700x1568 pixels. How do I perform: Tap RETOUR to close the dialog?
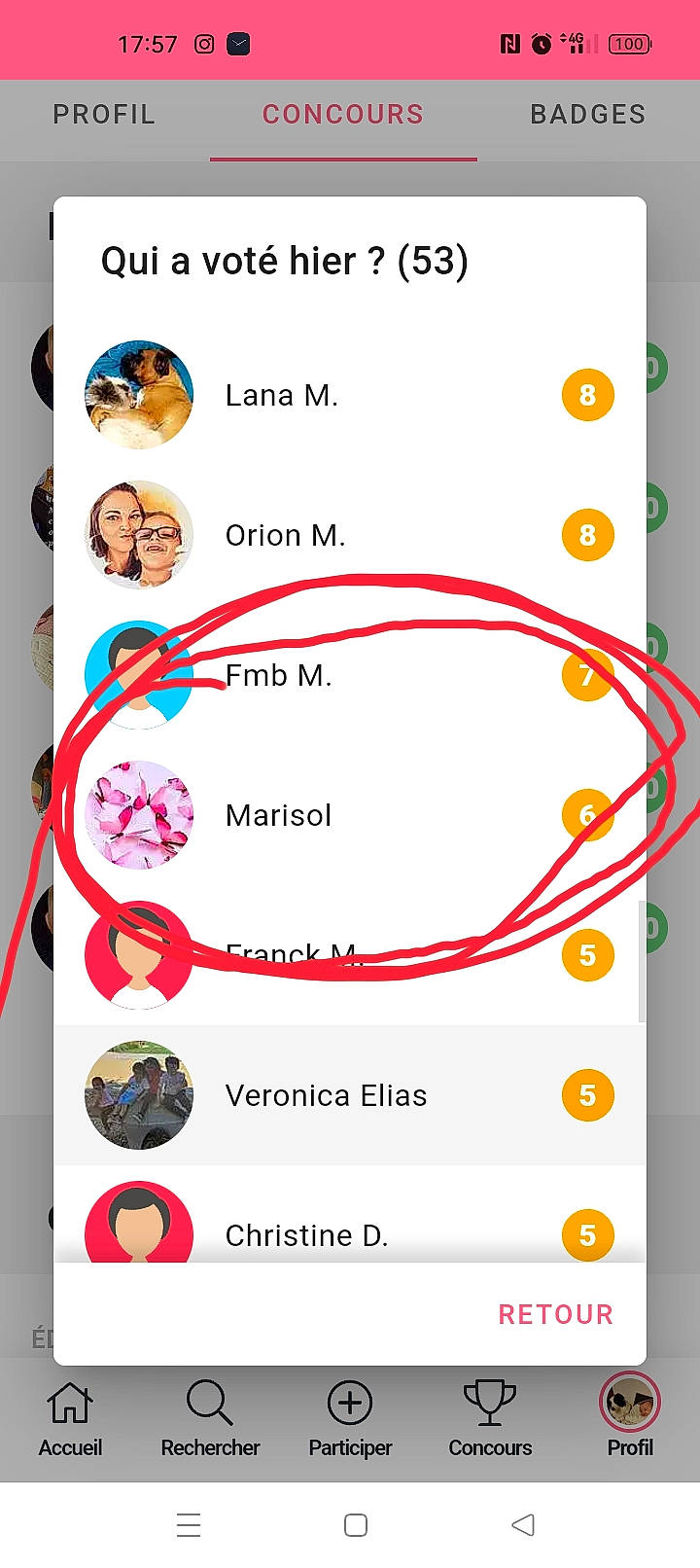555,1314
